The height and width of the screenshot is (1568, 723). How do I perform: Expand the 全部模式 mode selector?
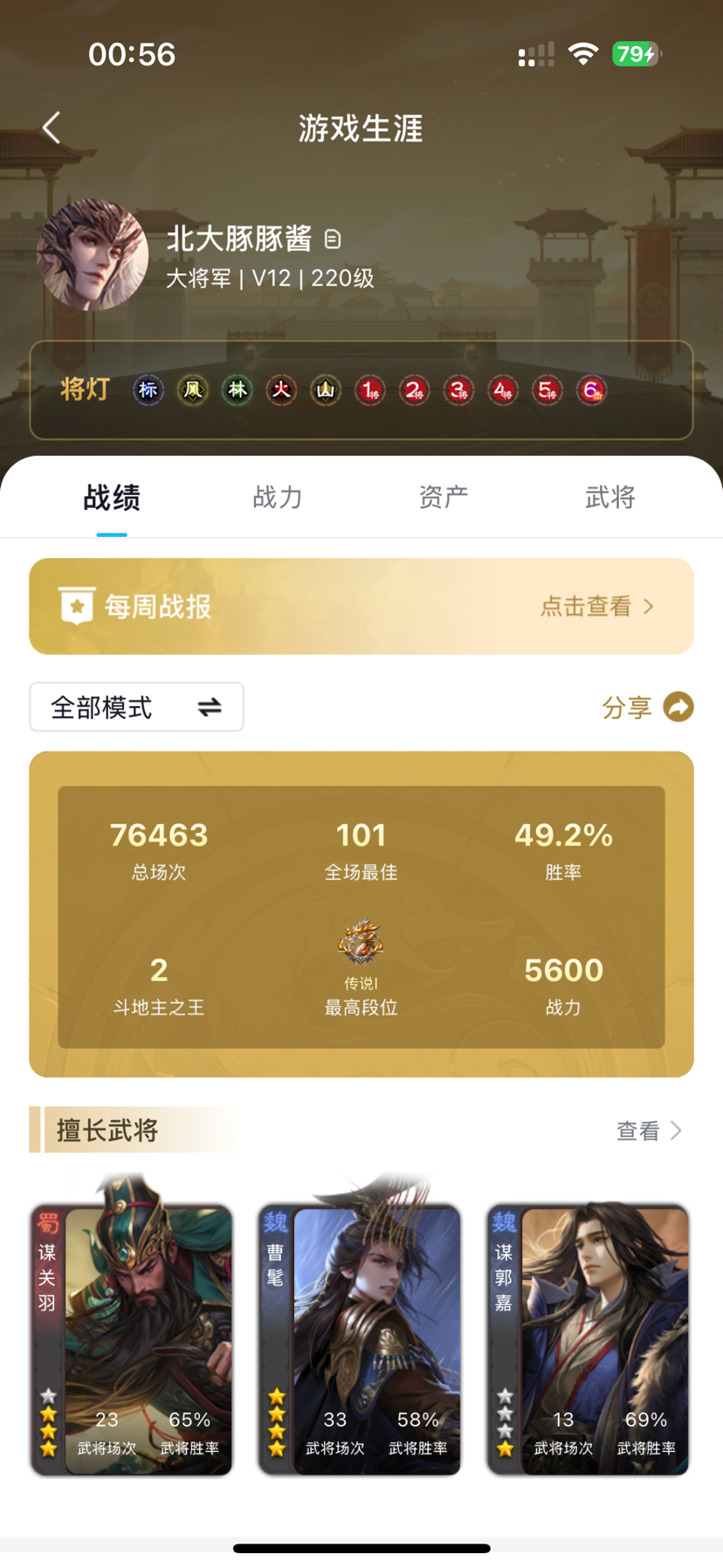pos(136,707)
